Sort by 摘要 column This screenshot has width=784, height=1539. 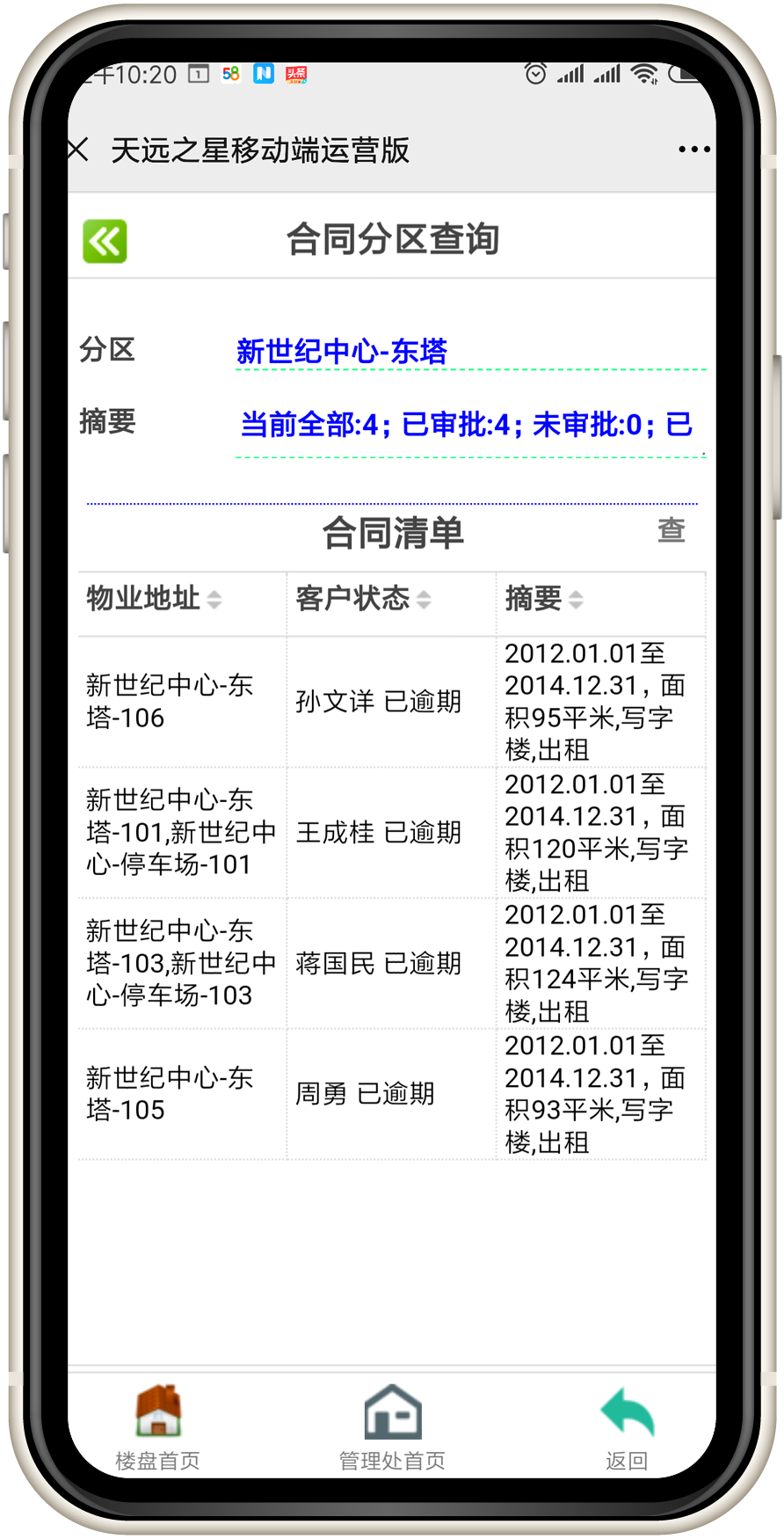[x=544, y=600]
